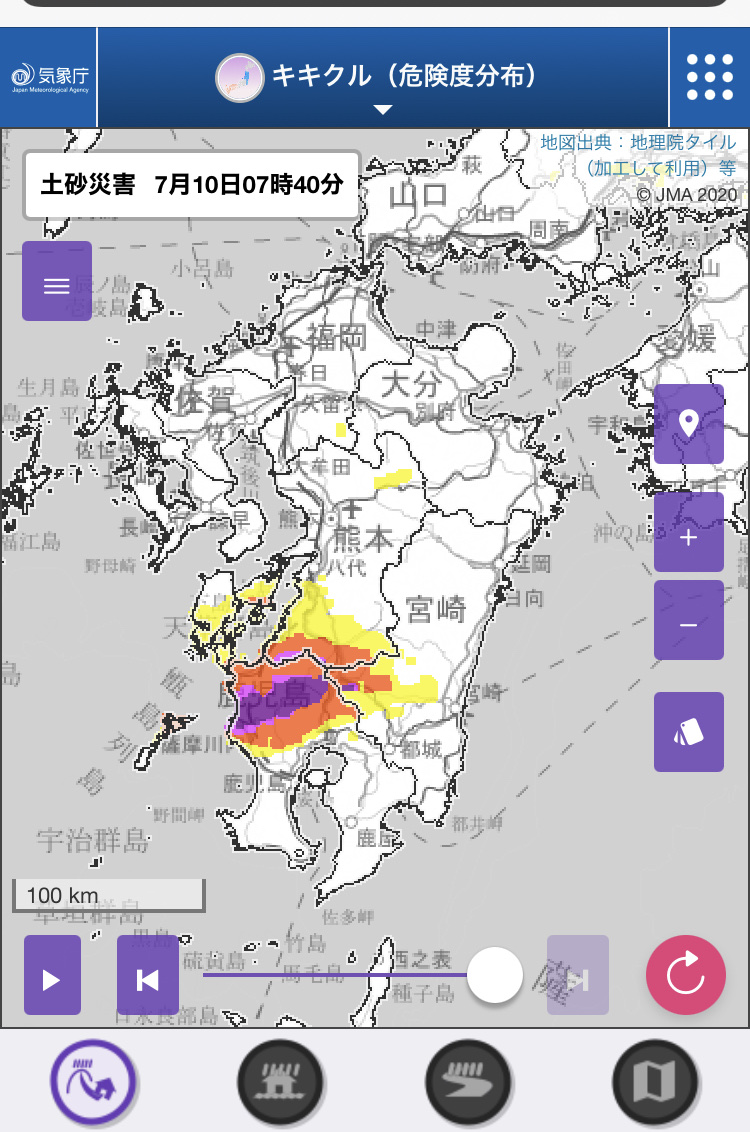Open the map legend/swatch button

(x=688, y=732)
